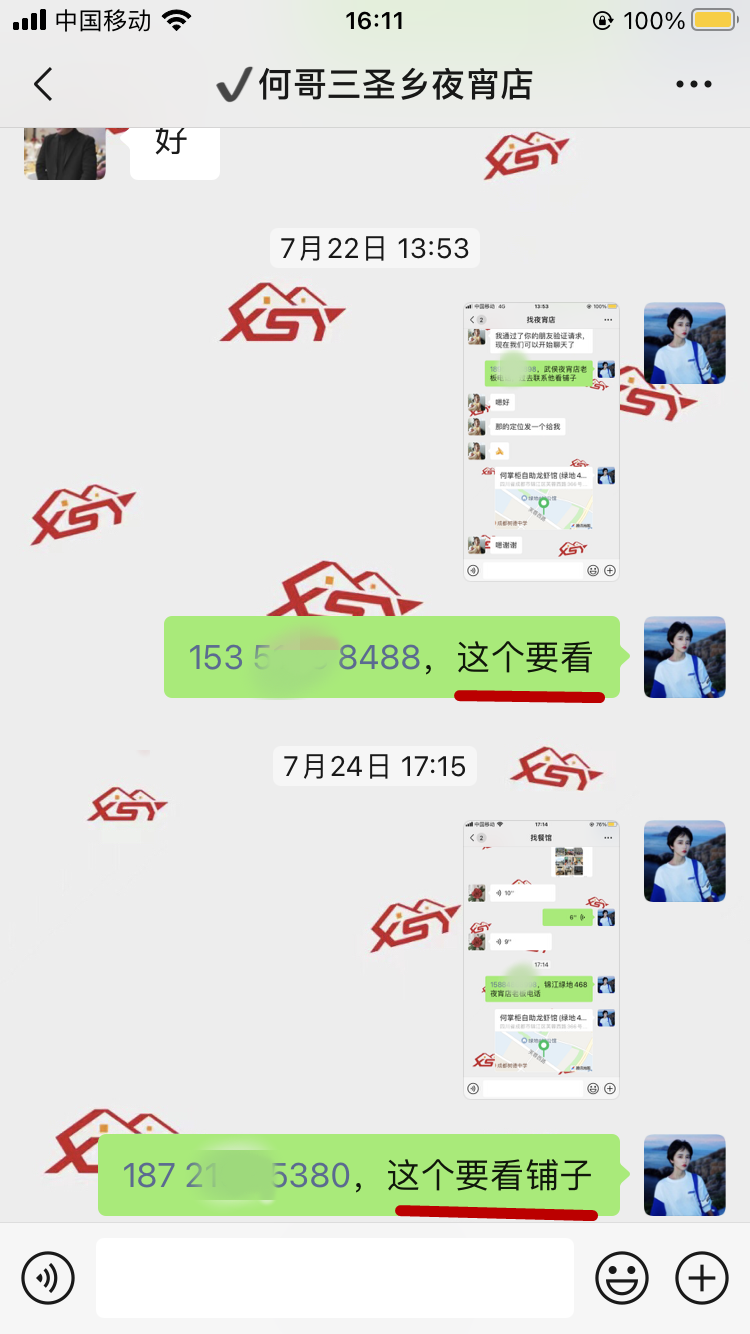Open the plus attachment menu
The image size is (750, 1334).
coord(702,1278)
